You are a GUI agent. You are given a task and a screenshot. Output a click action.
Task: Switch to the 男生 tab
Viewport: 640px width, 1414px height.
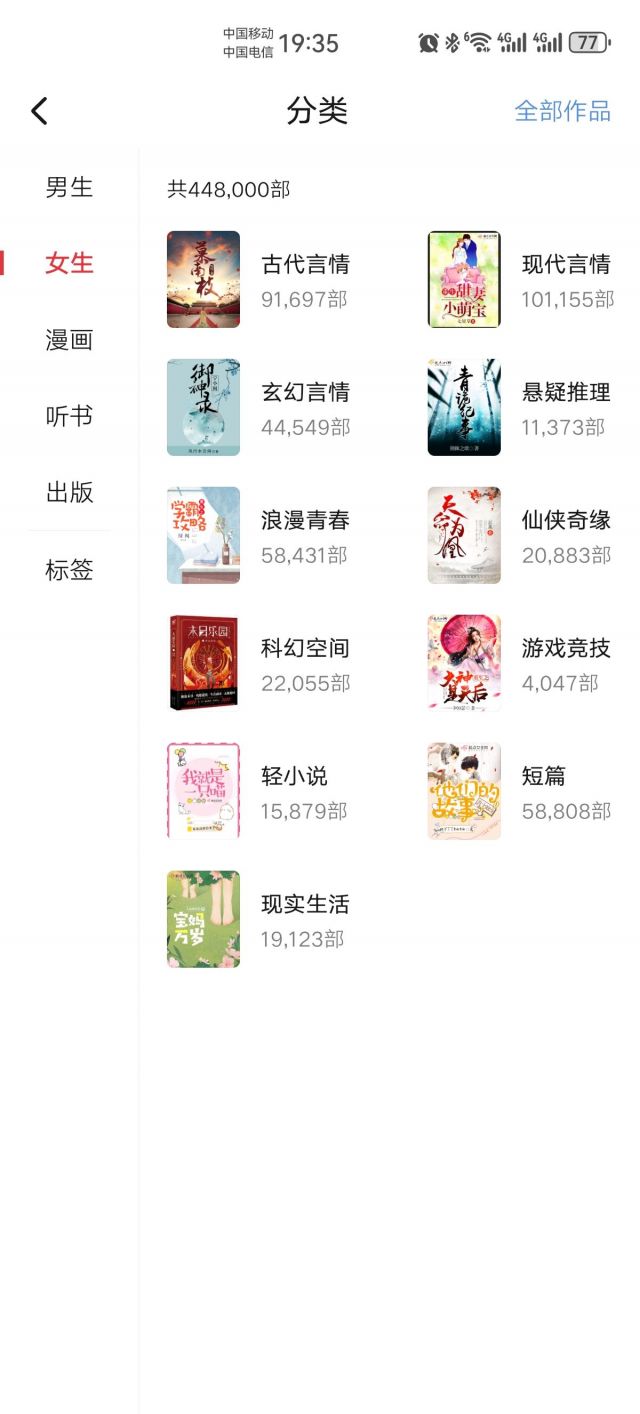[x=69, y=187]
